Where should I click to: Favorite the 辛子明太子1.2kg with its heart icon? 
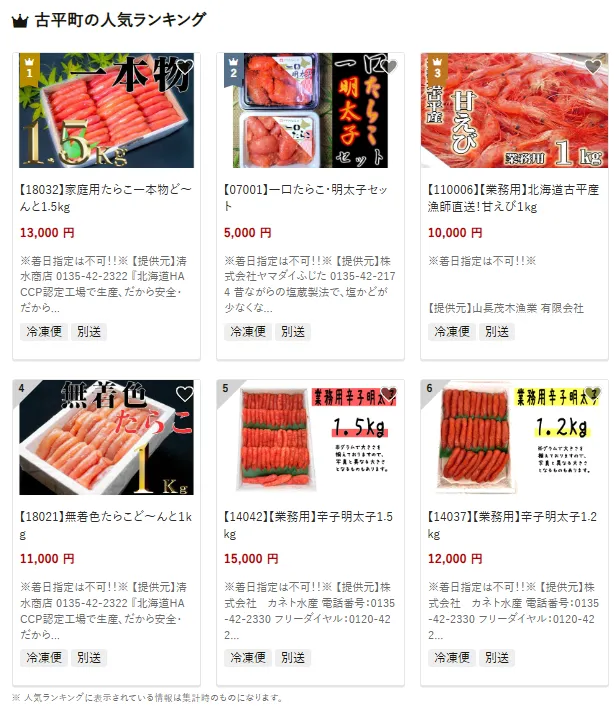[593, 395]
